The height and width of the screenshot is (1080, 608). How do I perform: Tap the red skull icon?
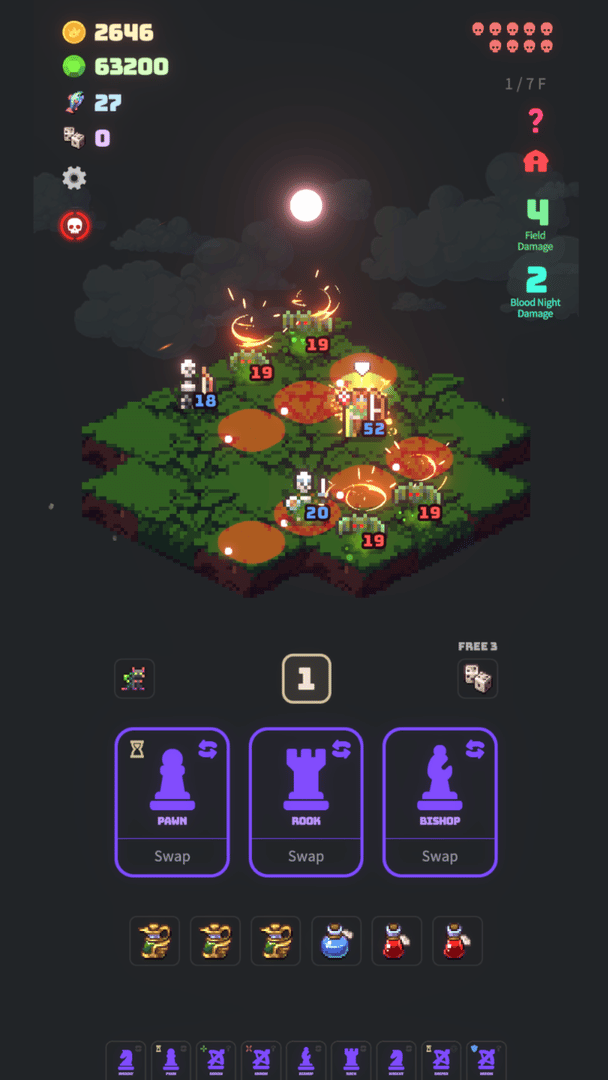(74, 226)
